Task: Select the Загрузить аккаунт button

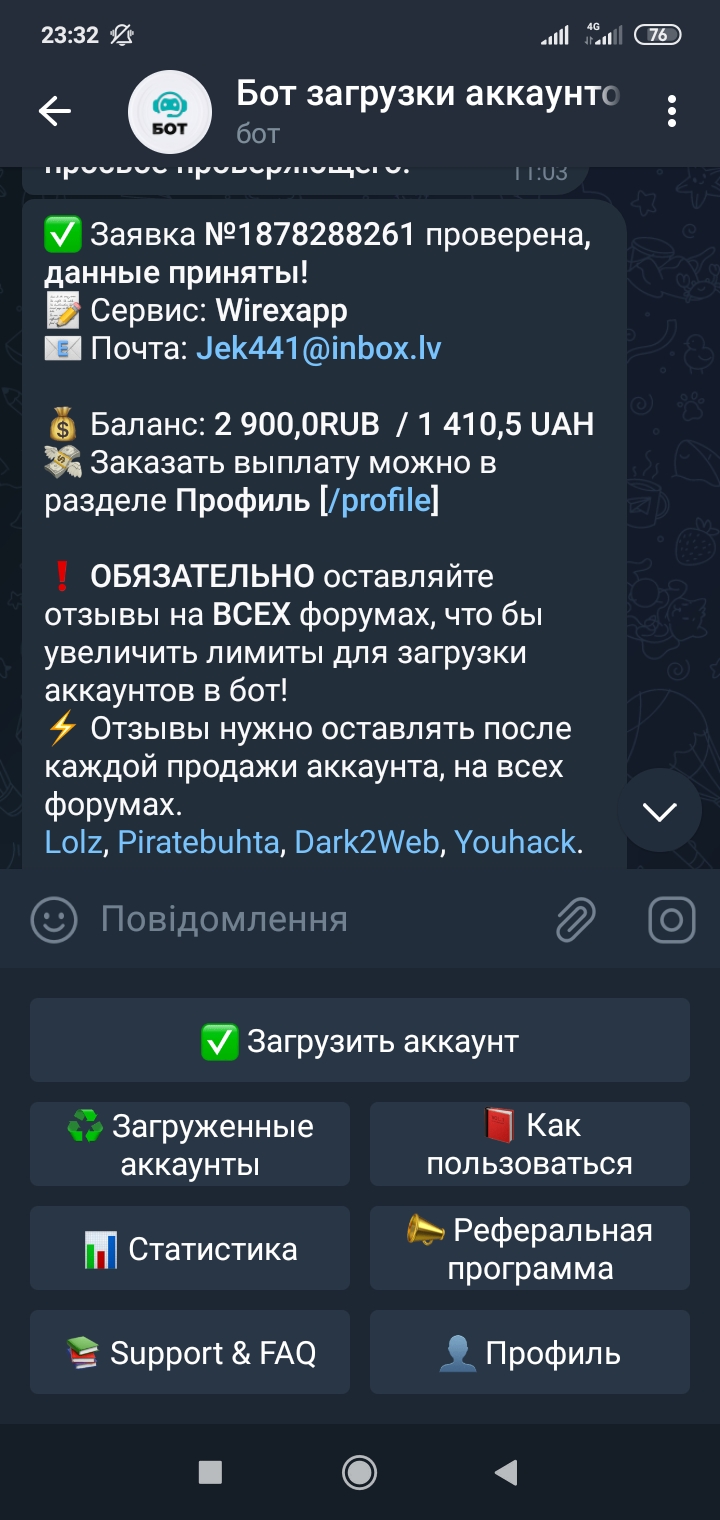Action: pyautogui.click(x=360, y=1041)
